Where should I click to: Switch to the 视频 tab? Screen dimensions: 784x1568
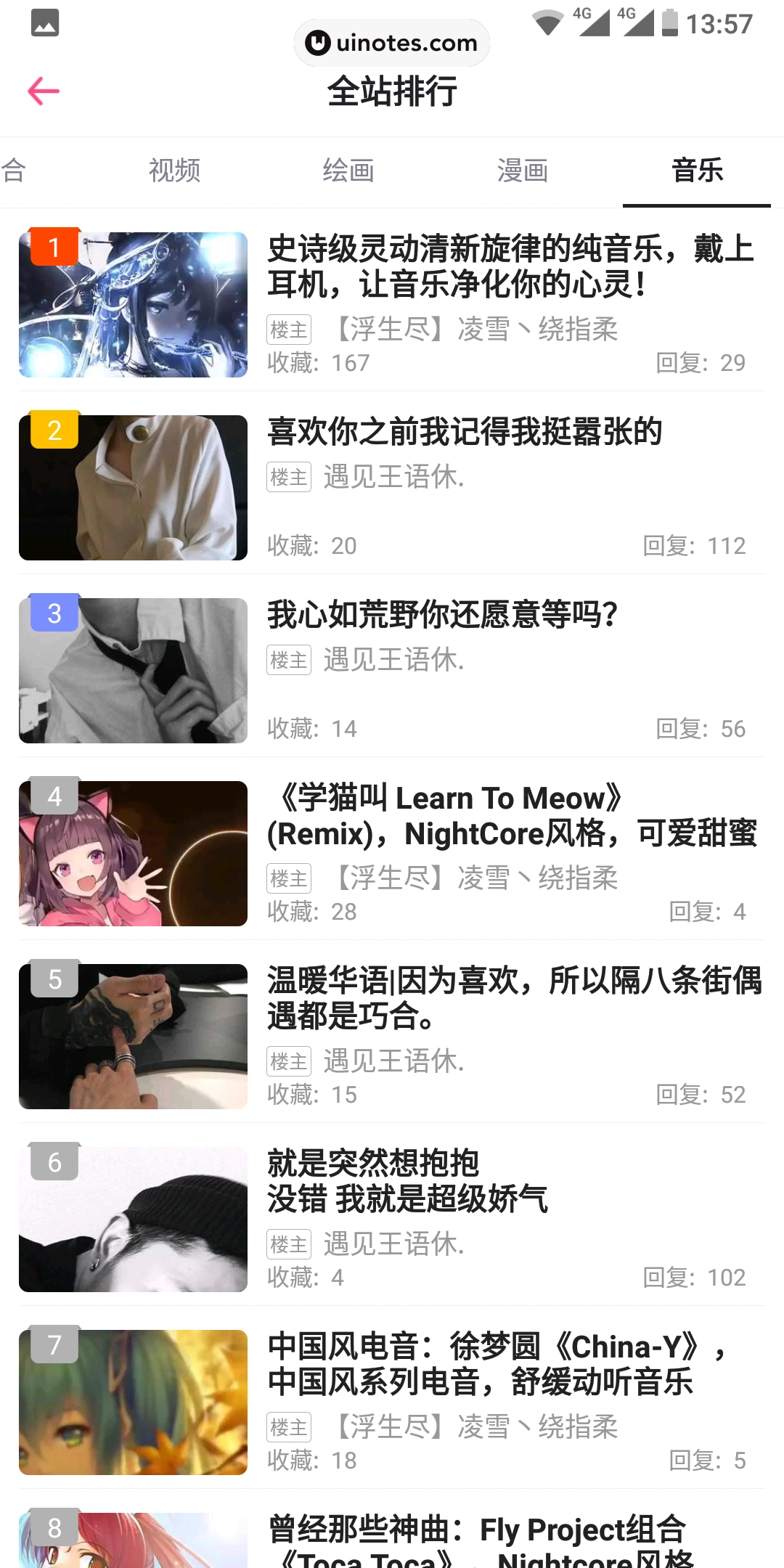[174, 171]
